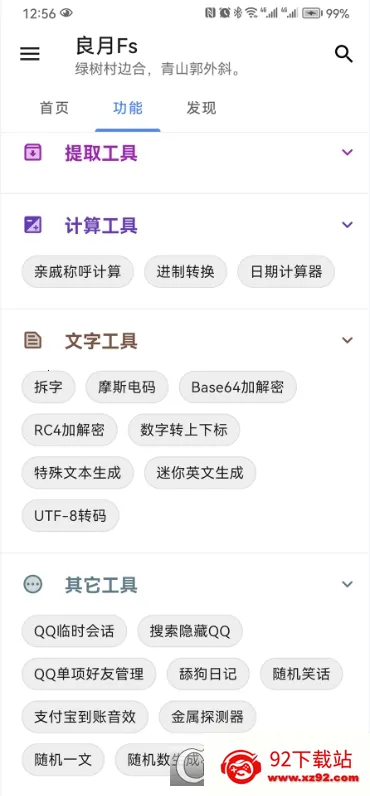Screen dimensions: 370x796
Task: Launch 舔狗日记
Action: click(x=208, y=674)
